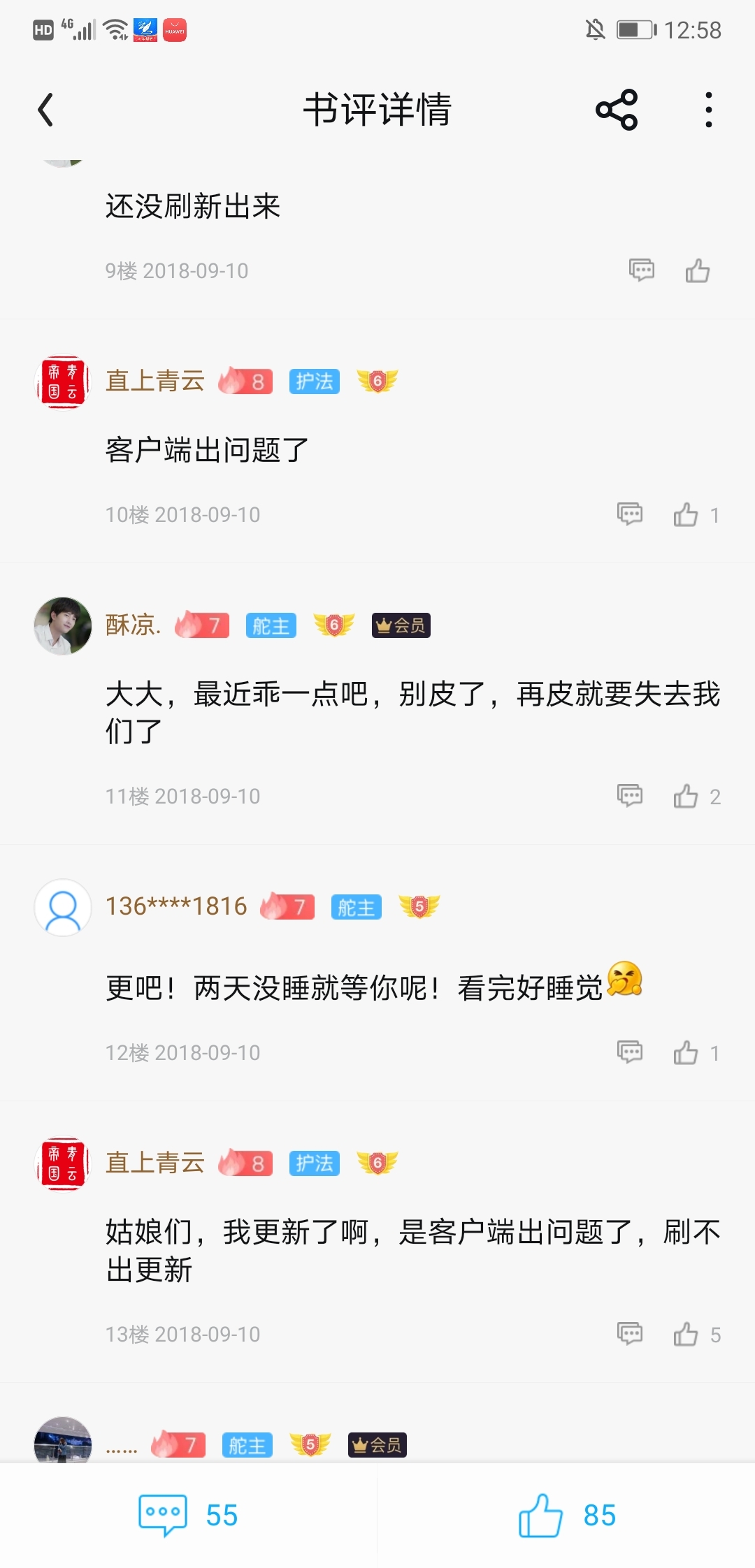Like the 13楼 comment 姑娘们，我更新了啊

tap(686, 1334)
